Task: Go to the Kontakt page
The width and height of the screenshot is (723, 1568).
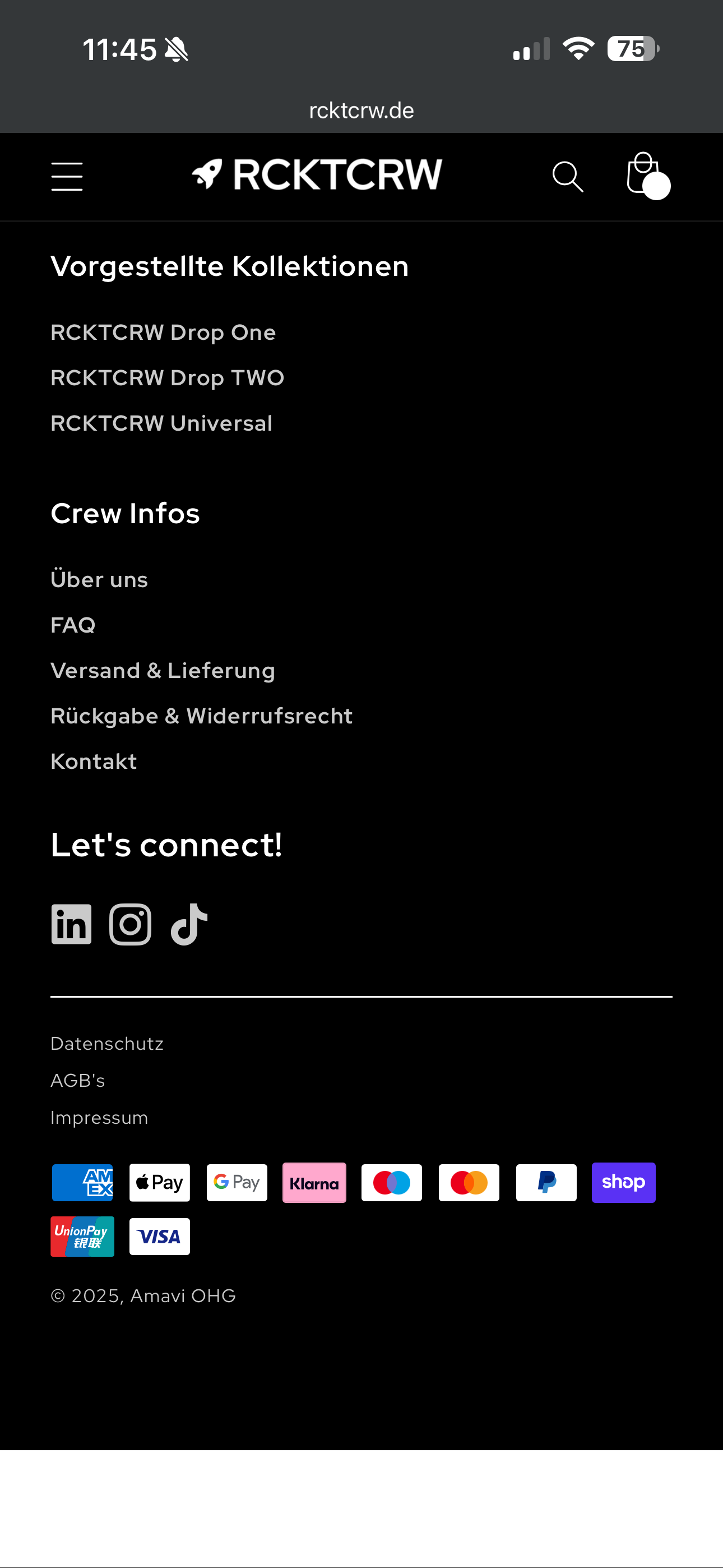Action: coord(94,762)
